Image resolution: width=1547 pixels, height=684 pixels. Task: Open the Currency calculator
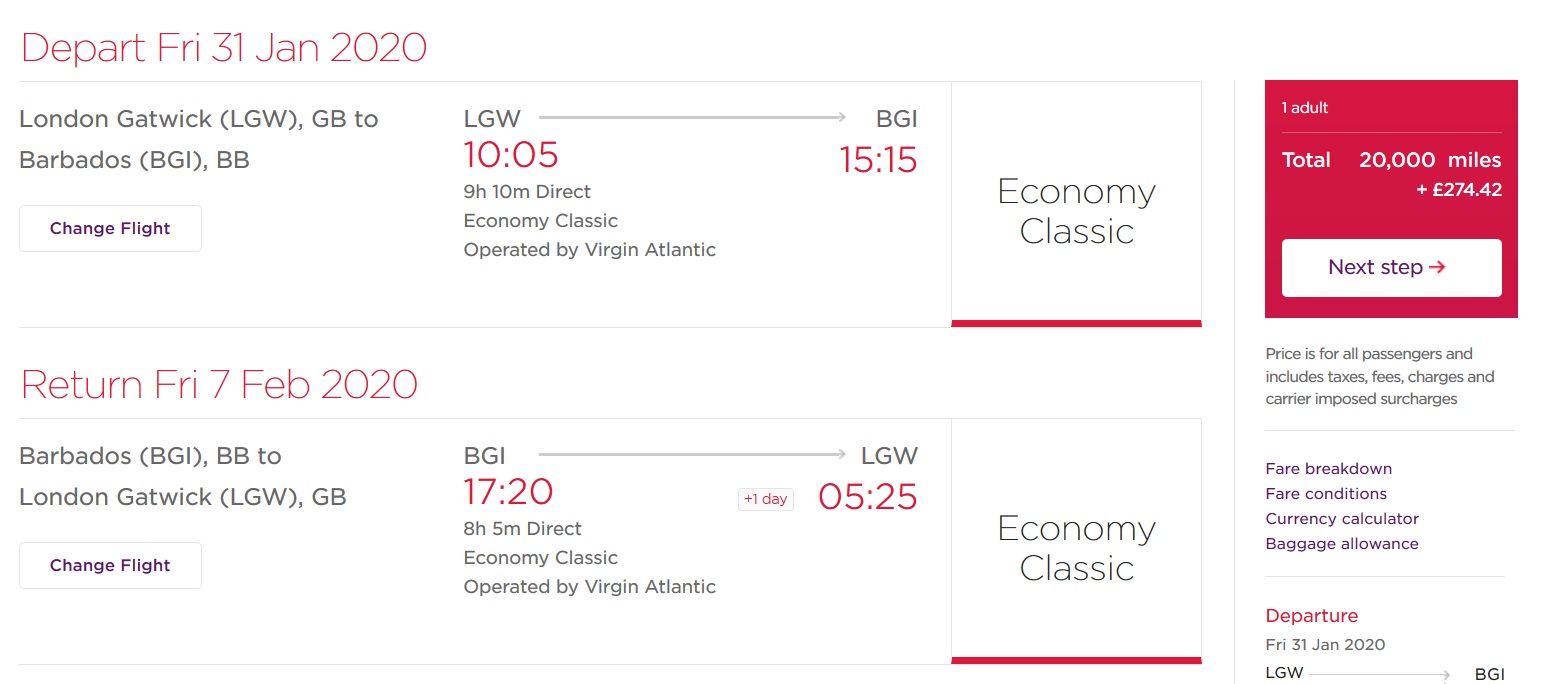(1342, 519)
